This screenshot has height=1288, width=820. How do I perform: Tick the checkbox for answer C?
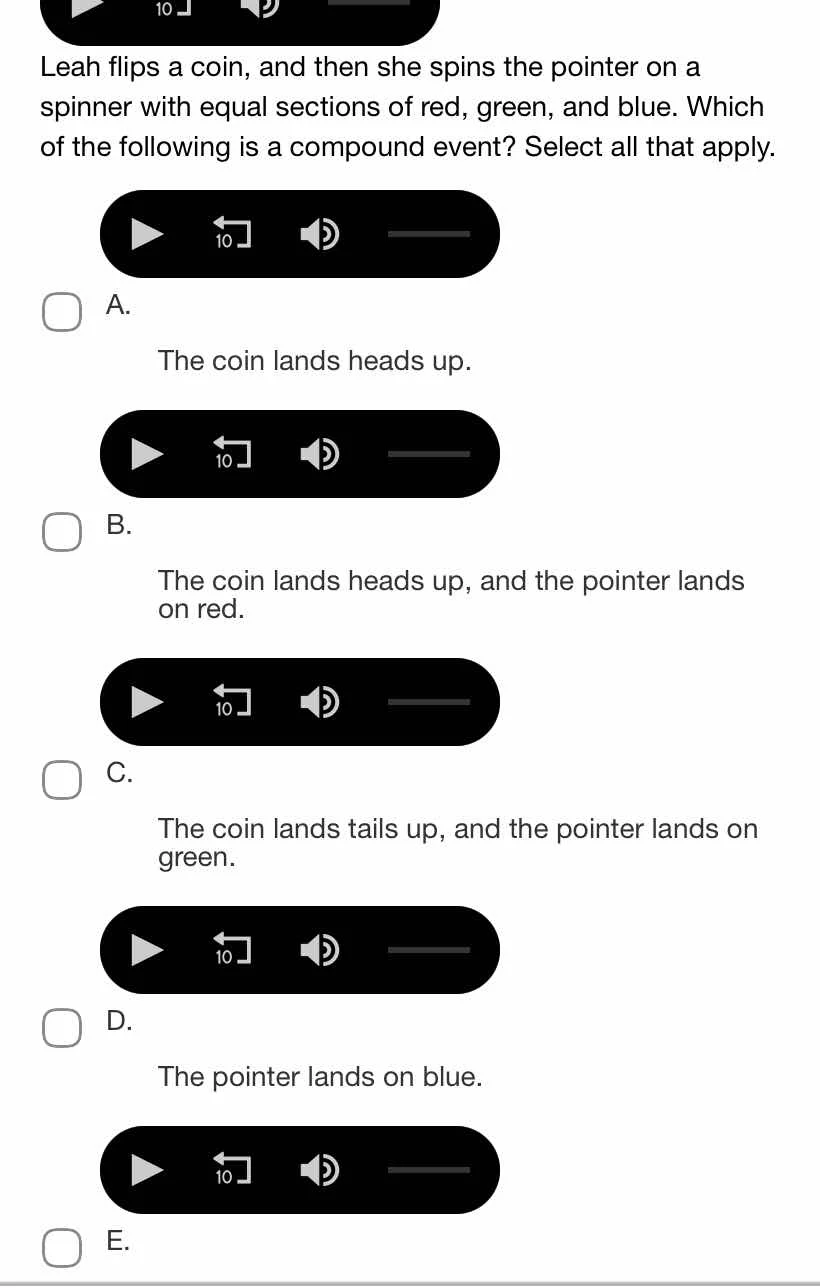pyautogui.click(x=62, y=780)
